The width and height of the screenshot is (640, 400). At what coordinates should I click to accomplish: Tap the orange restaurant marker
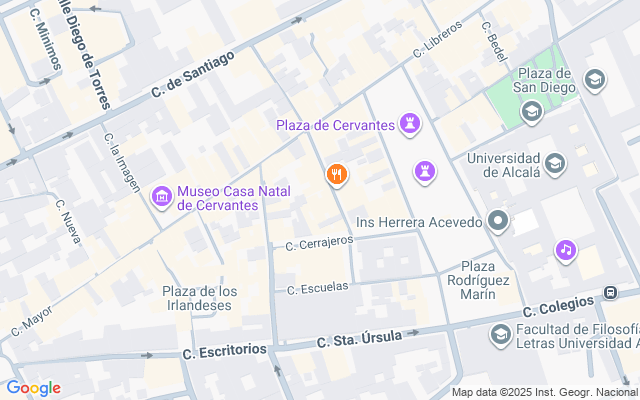(x=337, y=176)
